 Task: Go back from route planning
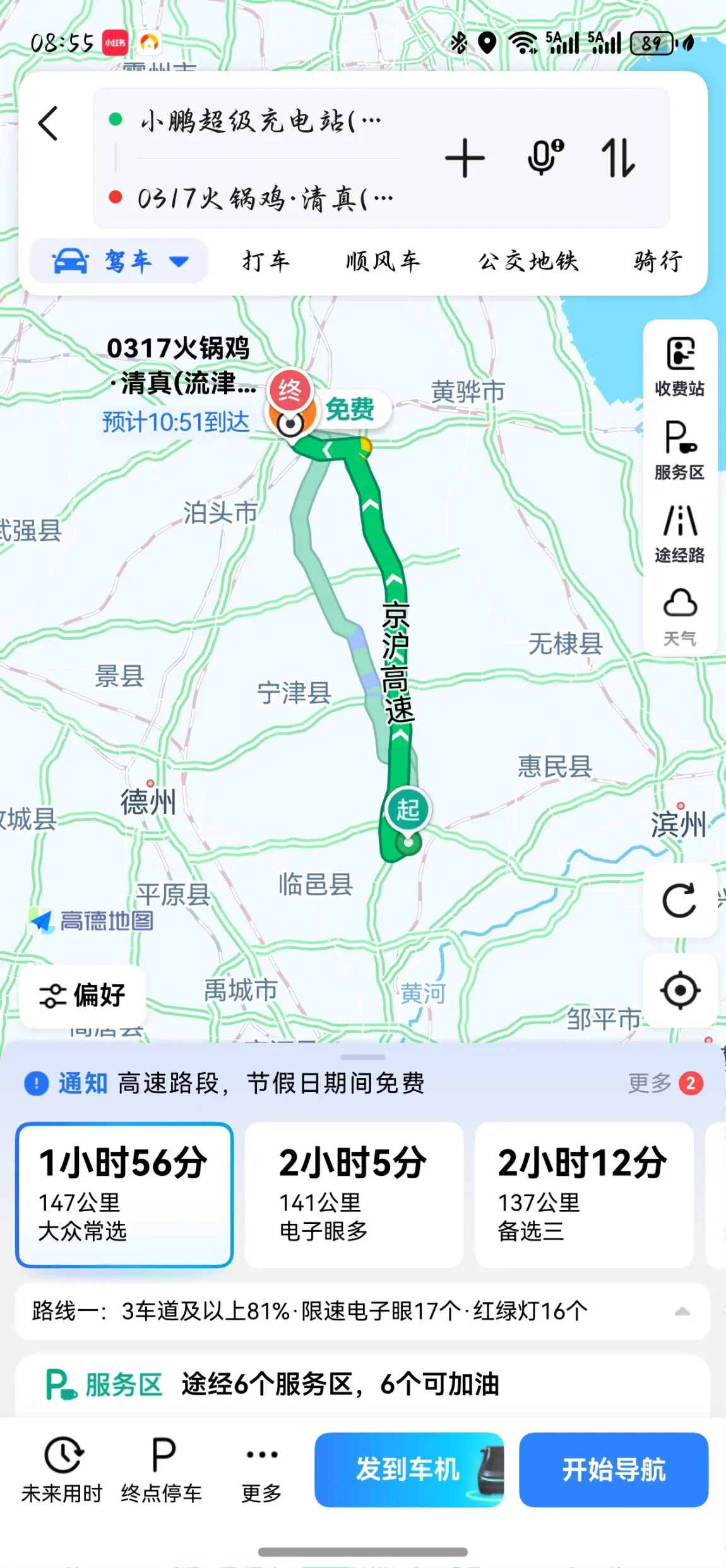tap(49, 123)
